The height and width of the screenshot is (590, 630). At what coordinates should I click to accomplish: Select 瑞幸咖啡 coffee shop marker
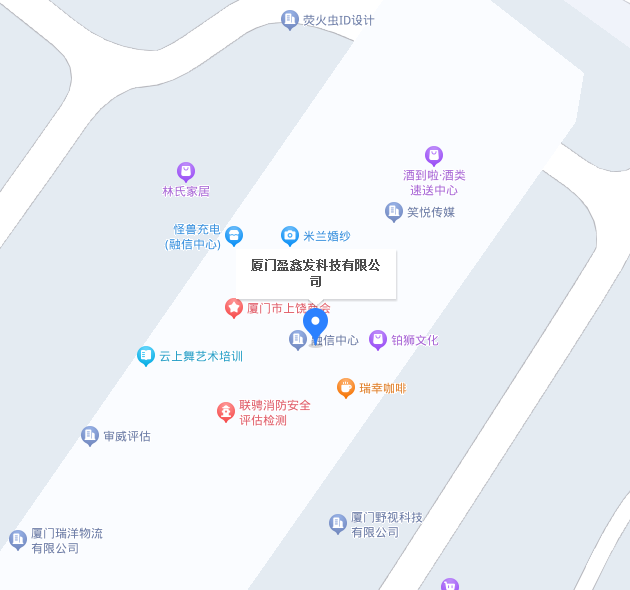(346, 388)
